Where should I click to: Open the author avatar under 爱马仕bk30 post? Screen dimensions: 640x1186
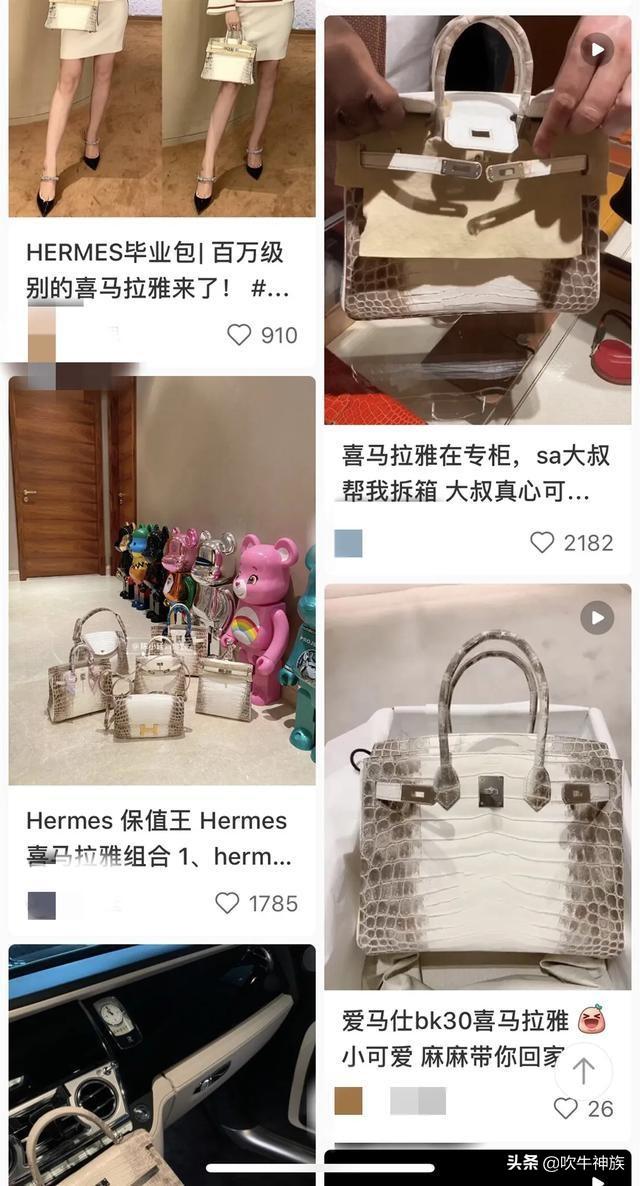tap(348, 1101)
